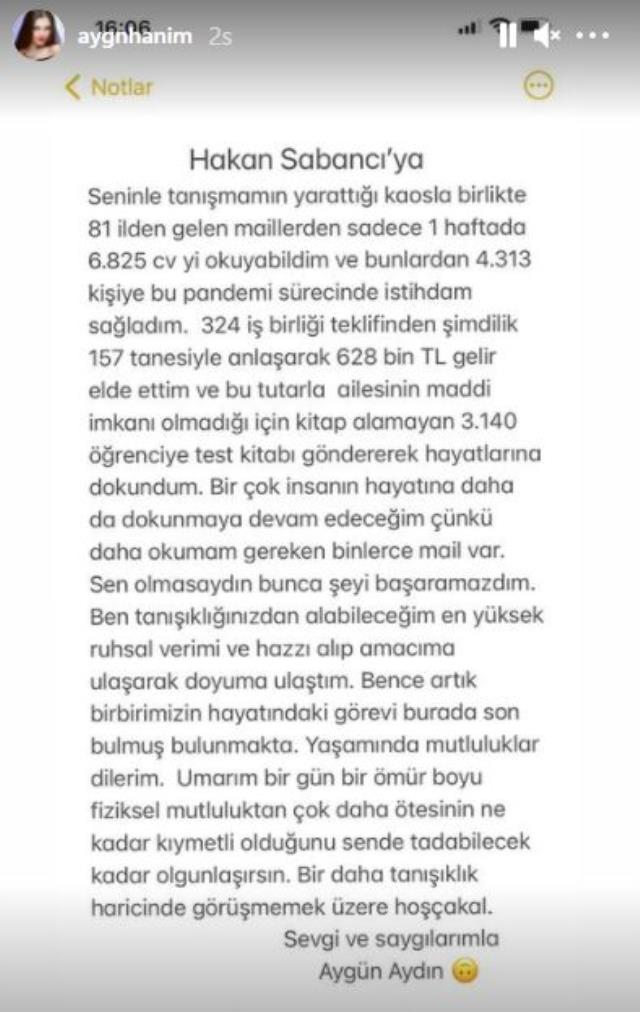Screen dimensions: 640x1012
Task: Open aygnhanim's profile picture
Action: tap(38, 35)
